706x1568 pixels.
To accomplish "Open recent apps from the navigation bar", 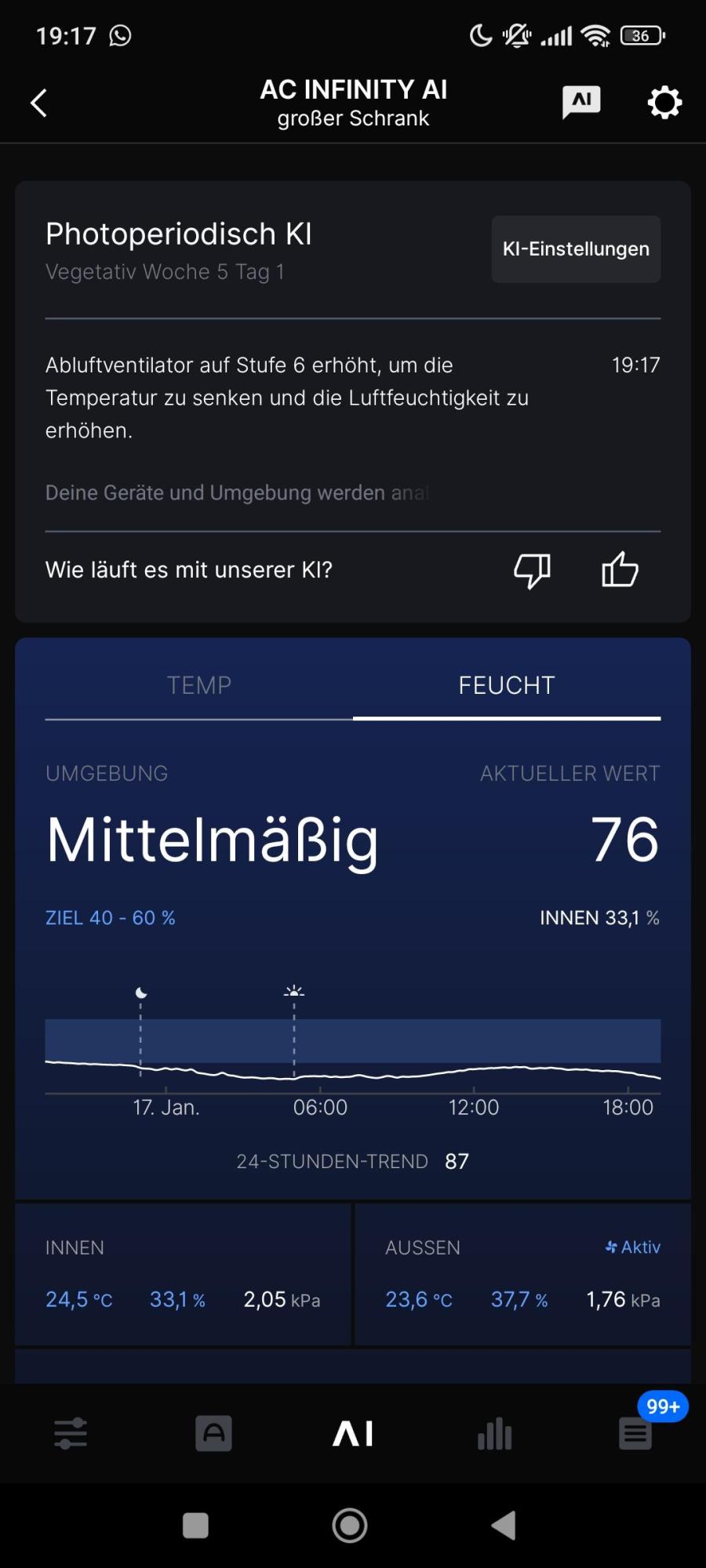I will coord(195,1526).
